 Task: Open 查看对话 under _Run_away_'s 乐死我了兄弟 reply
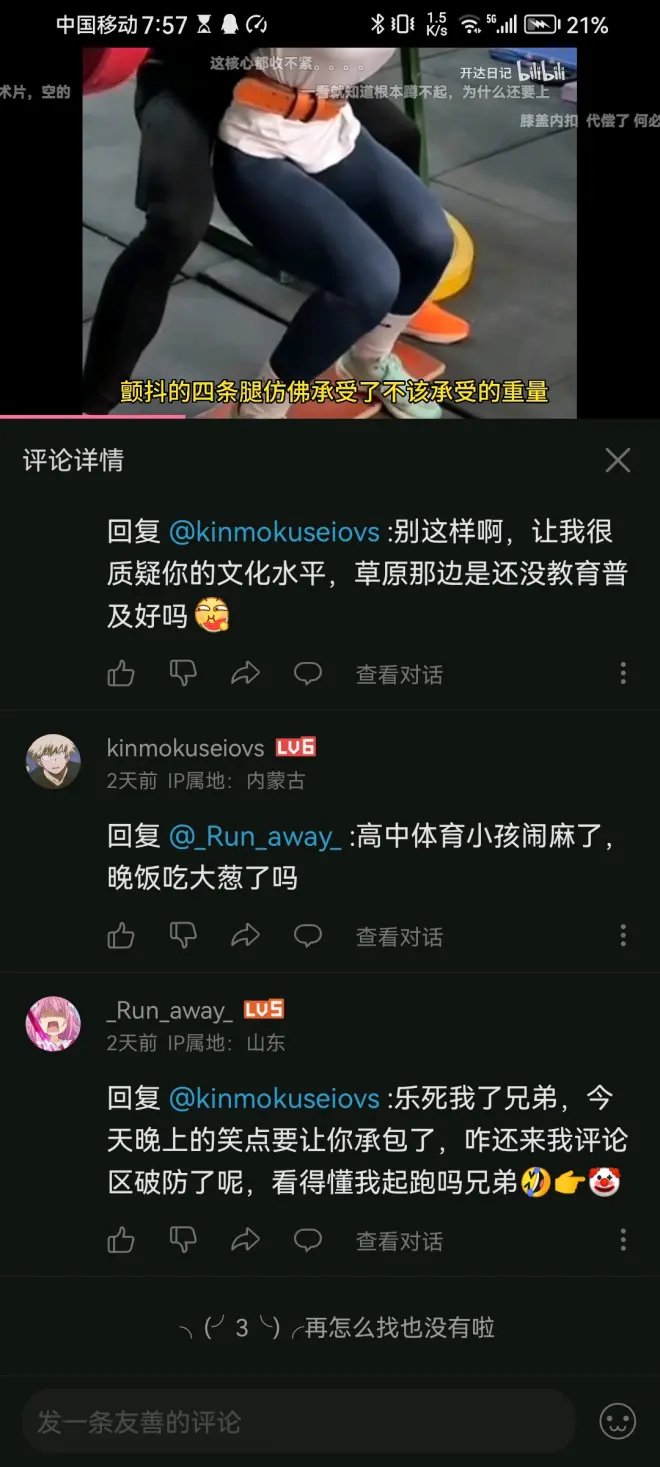399,1242
